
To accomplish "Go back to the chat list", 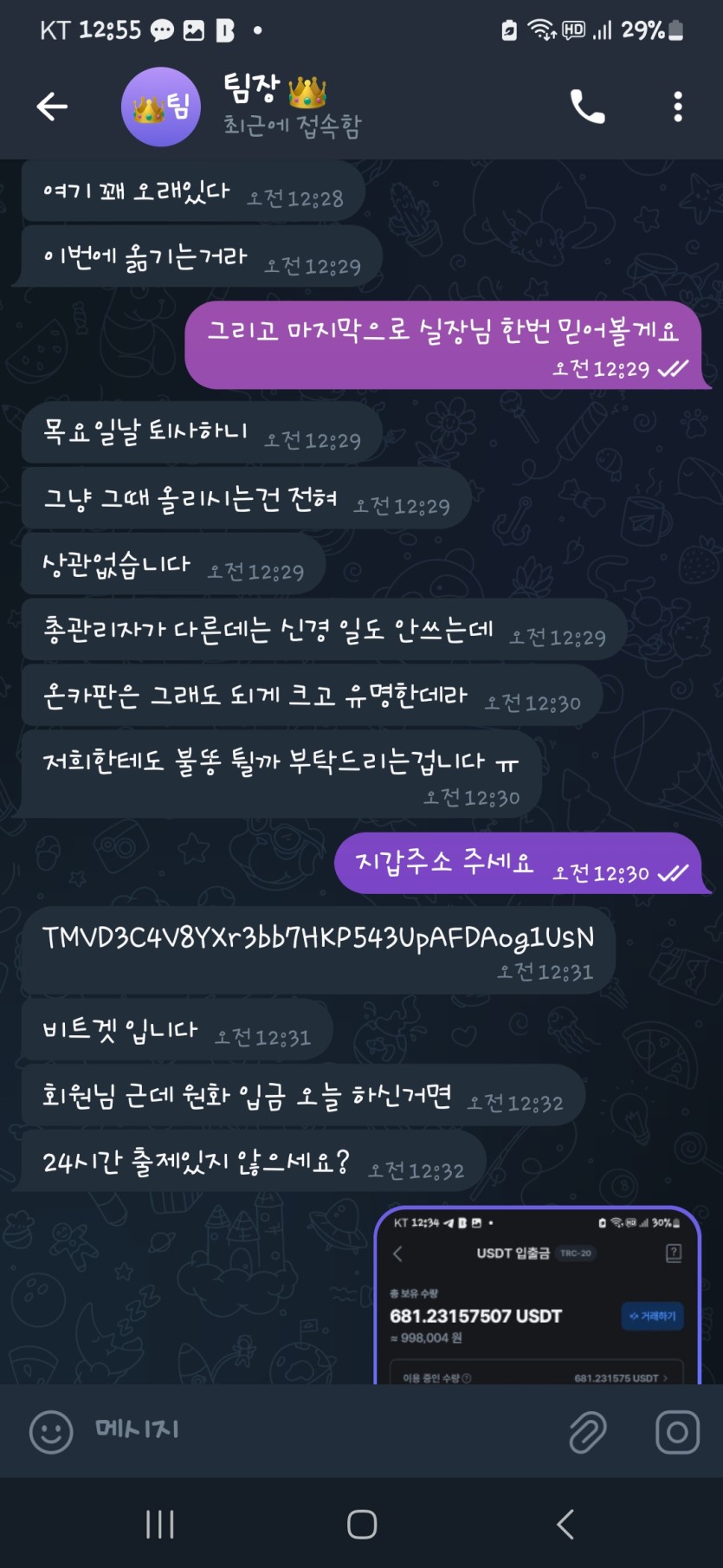I will 52,107.
